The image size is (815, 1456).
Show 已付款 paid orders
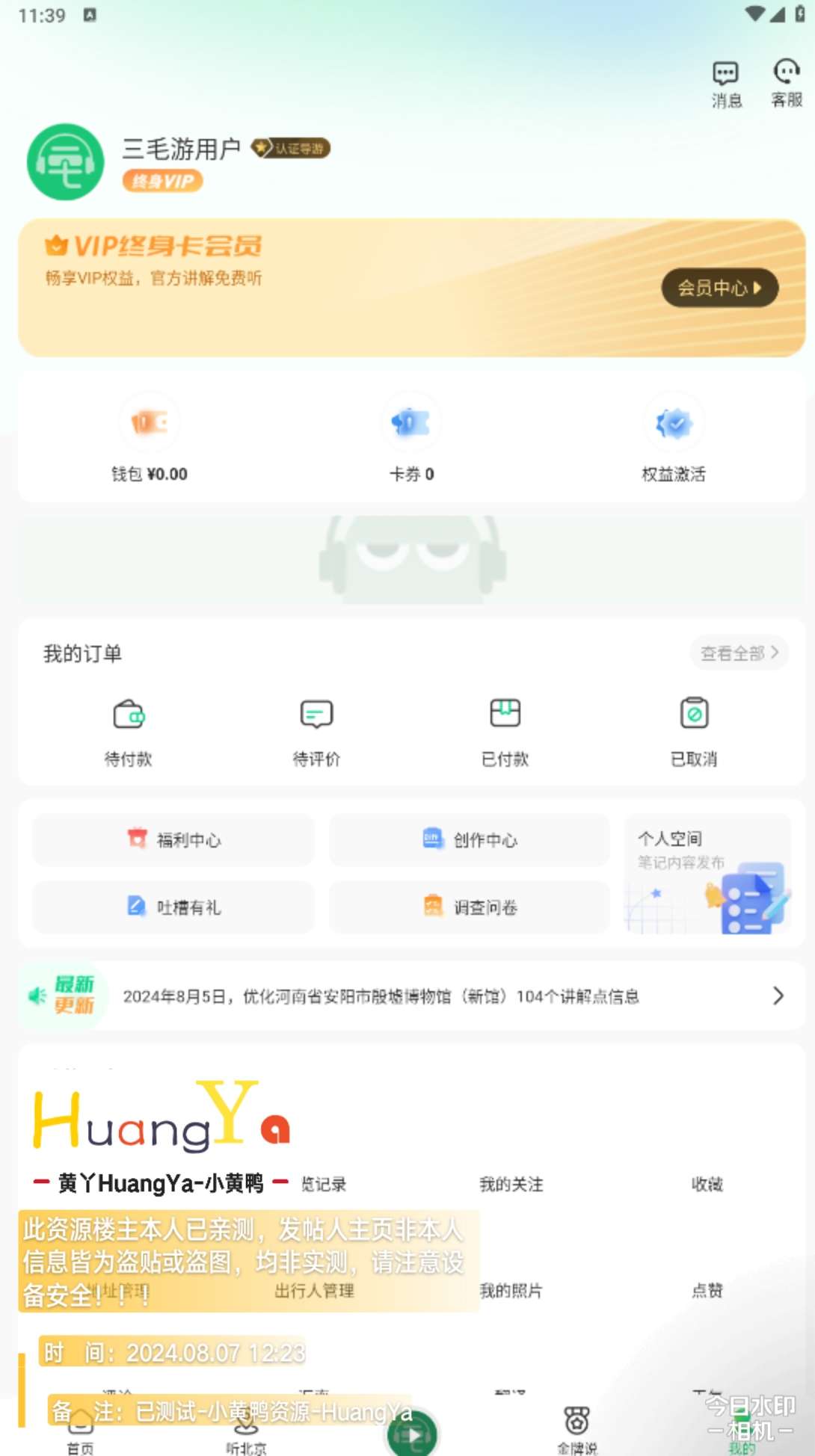[505, 730]
